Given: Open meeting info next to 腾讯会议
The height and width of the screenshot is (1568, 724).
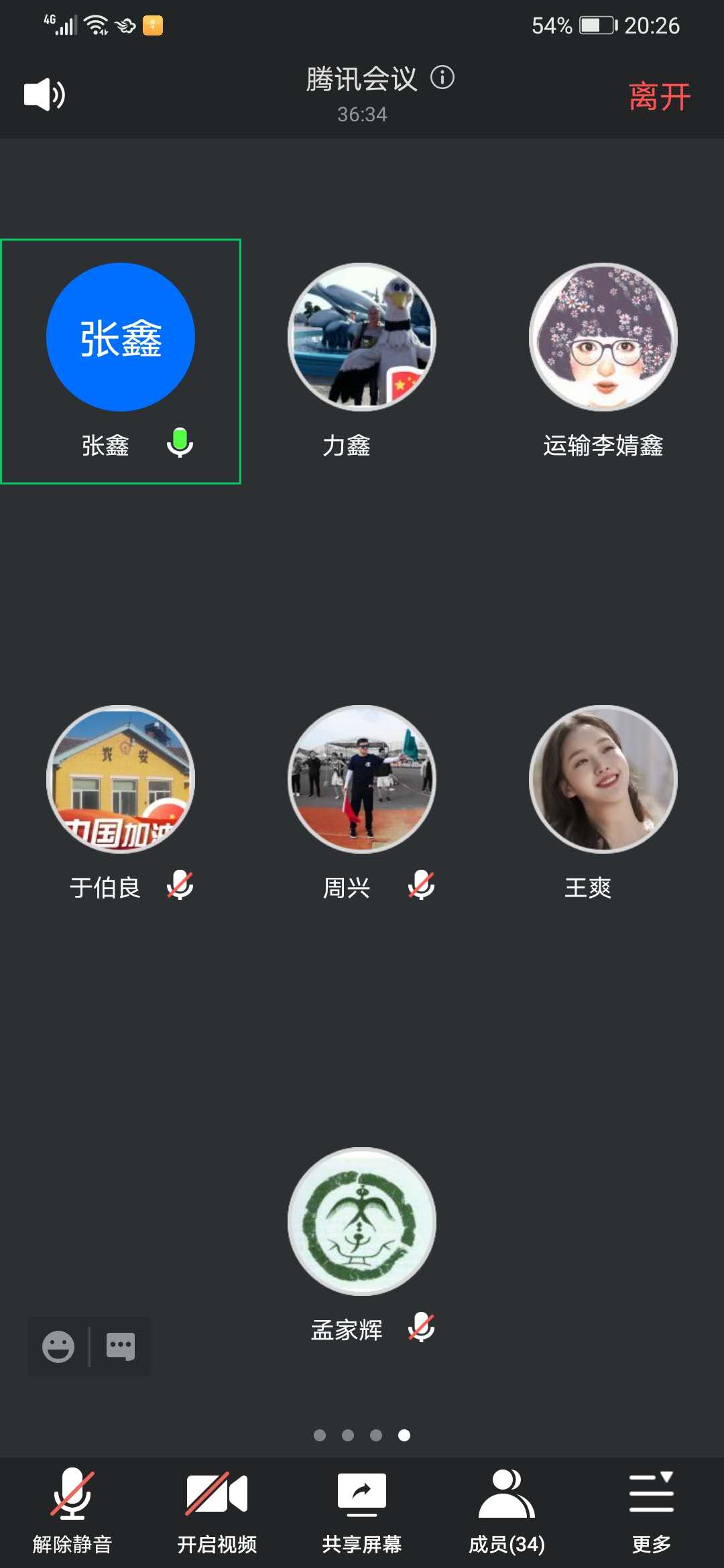Looking at the screenshot, I should (x=442, y=78).
